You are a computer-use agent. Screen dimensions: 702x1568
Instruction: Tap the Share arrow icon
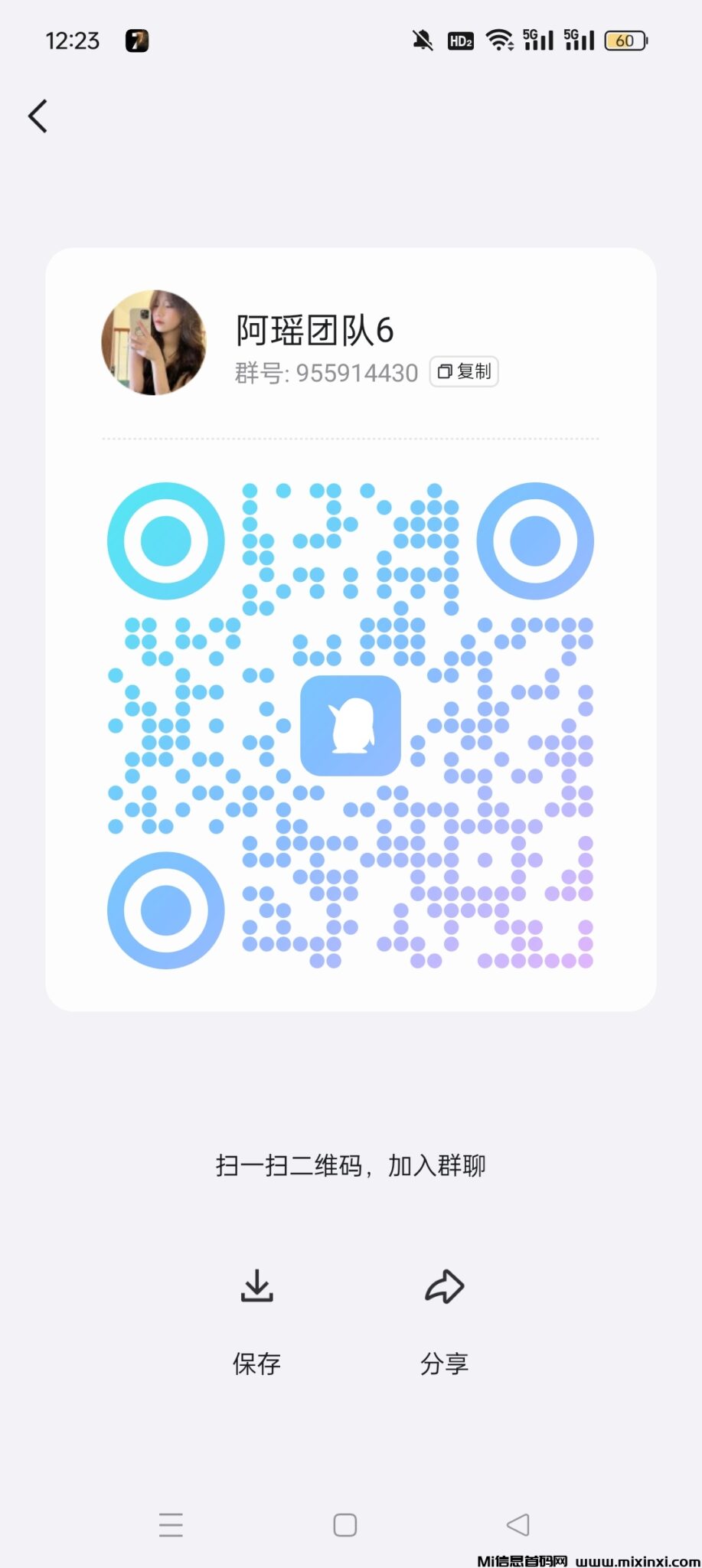[x=445, y=1285]
